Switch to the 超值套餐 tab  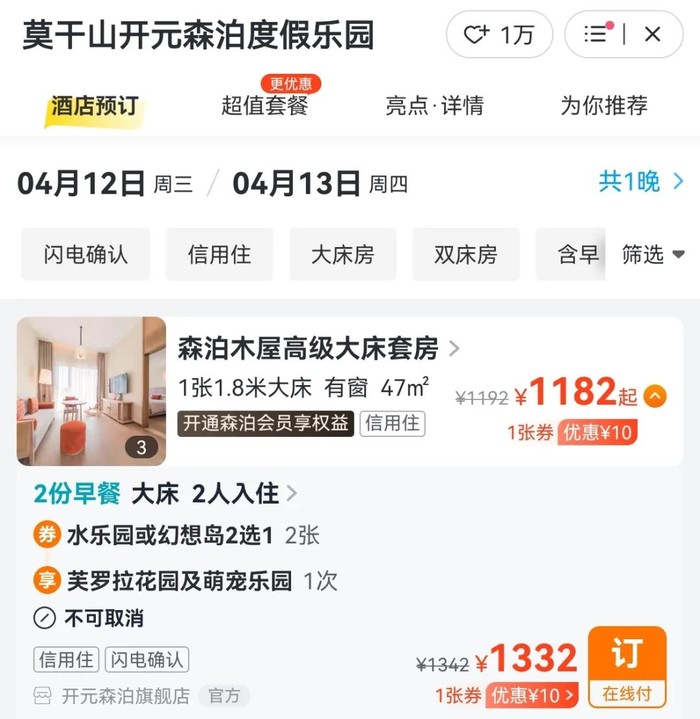pos(264,105)
